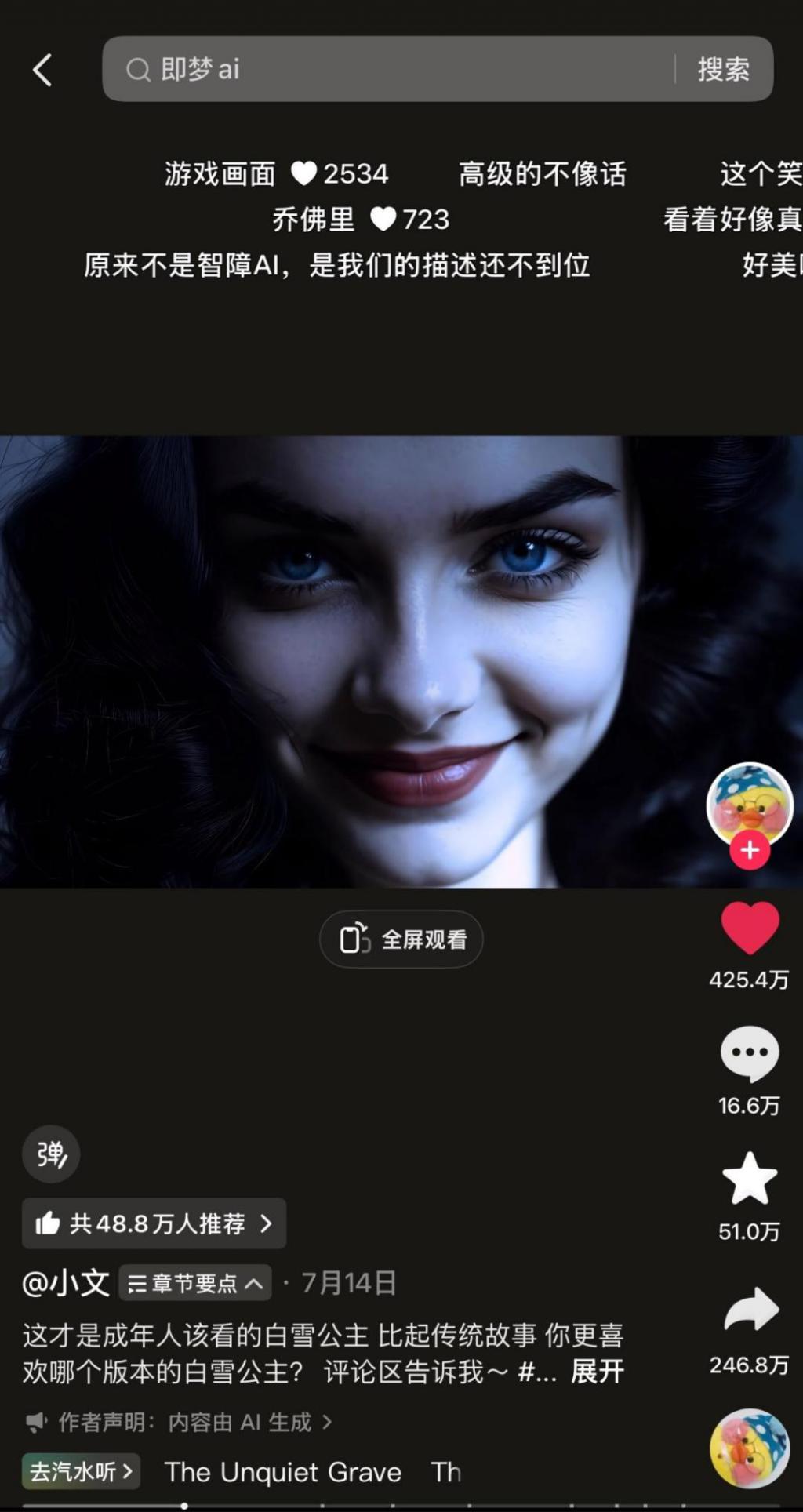803x1512 pixels.
Task: Switch to full screen via 全屏观看
Action: (401, 939)
